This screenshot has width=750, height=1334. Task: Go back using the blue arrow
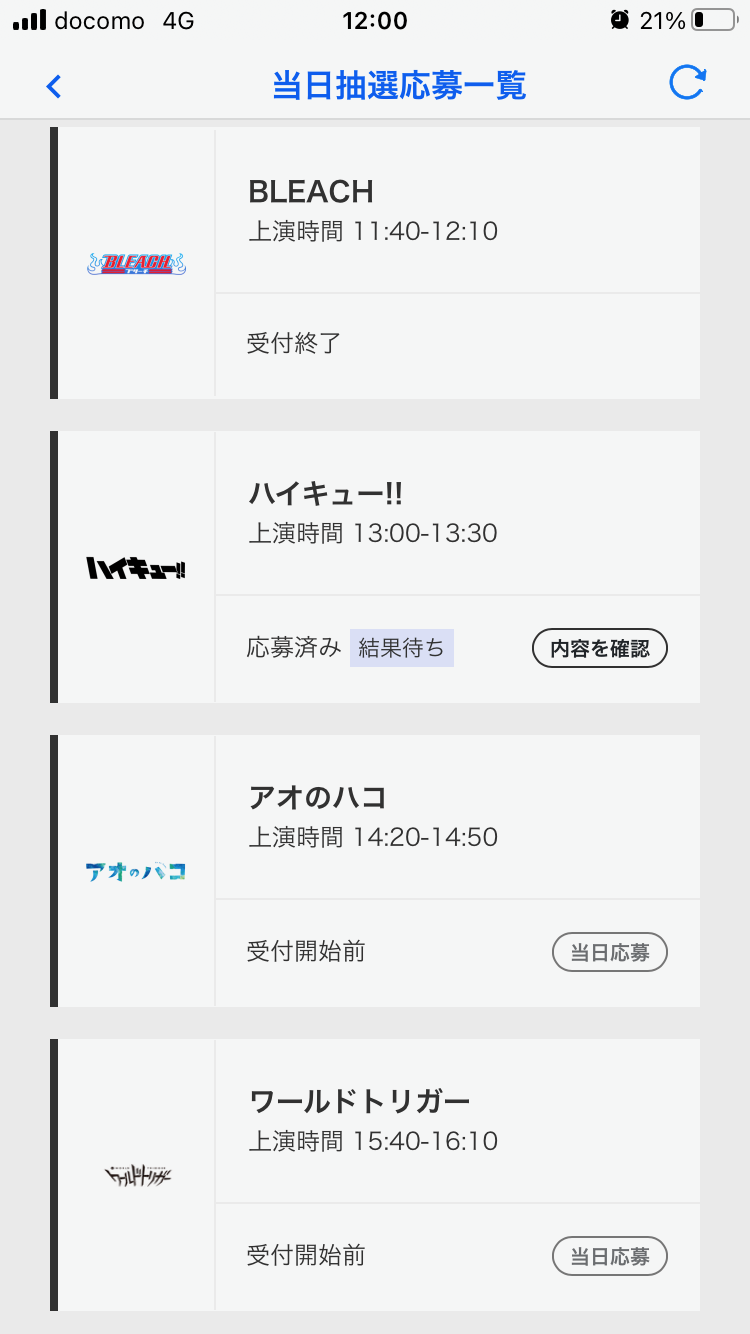[54, 86]
